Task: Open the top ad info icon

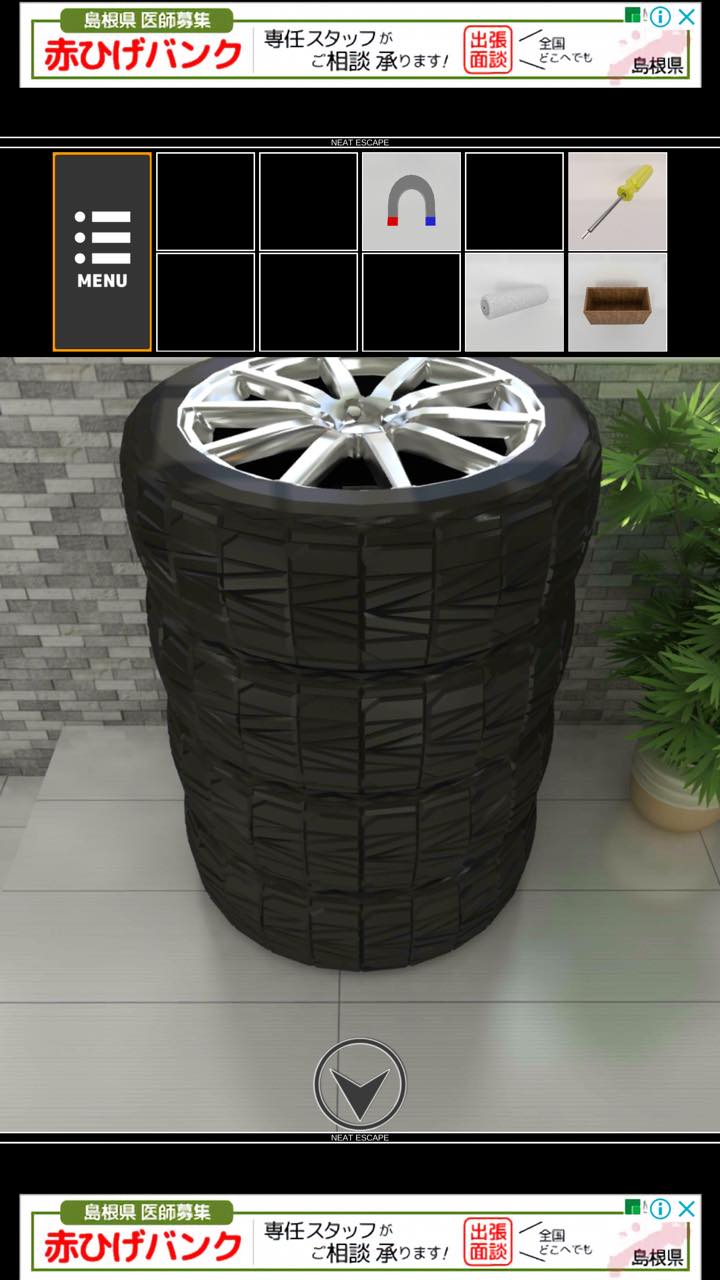Action: coord(661,16)
